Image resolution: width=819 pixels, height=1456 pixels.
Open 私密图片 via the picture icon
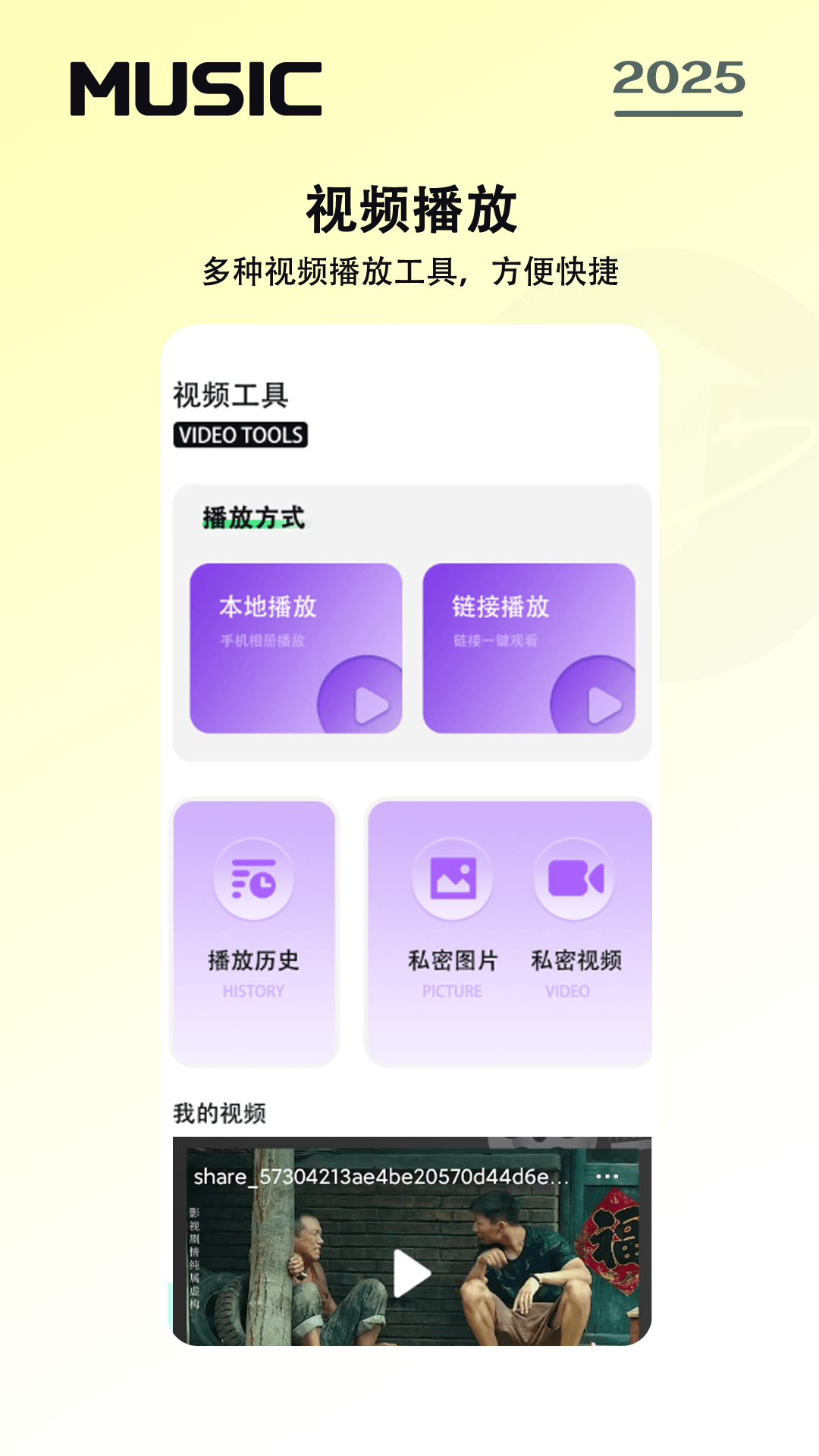[x=452, y=877]
